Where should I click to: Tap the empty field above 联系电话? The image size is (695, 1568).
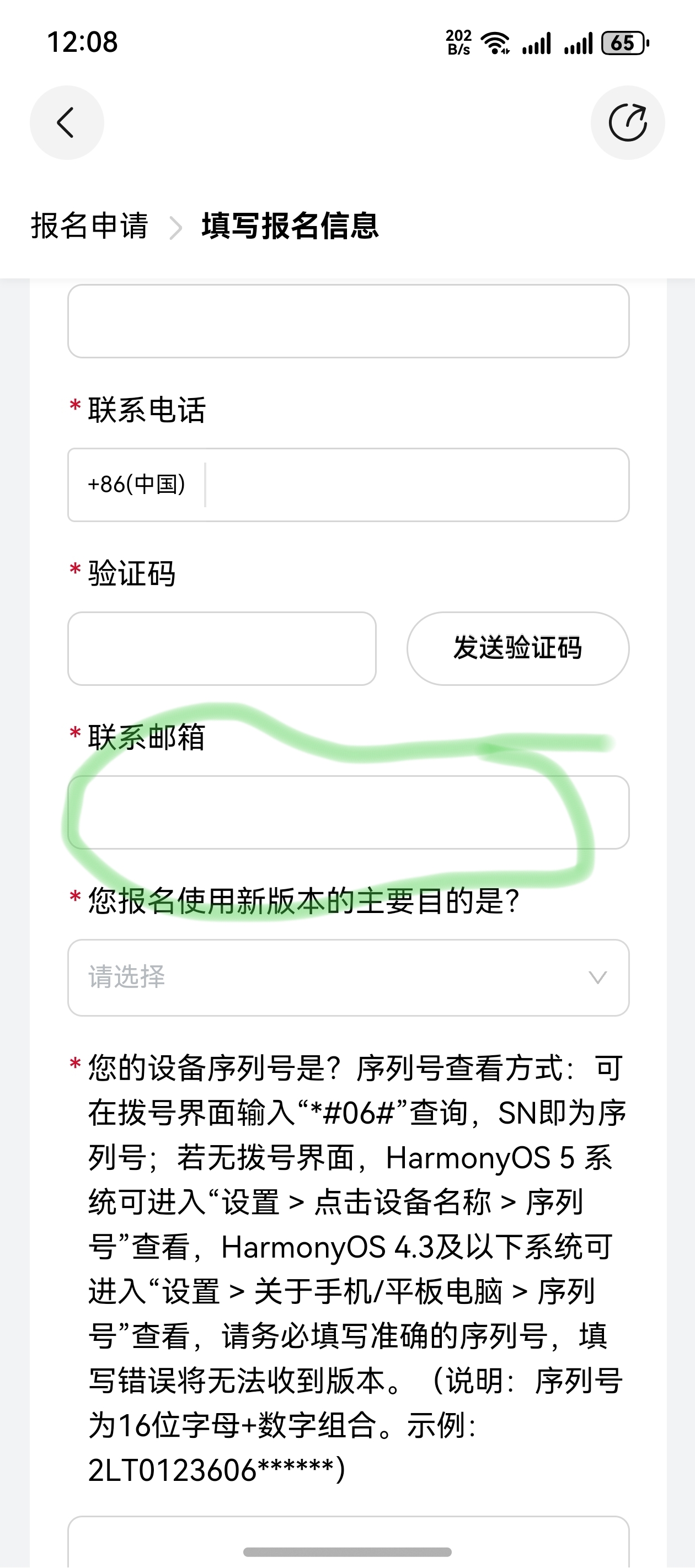coord(348,321)
